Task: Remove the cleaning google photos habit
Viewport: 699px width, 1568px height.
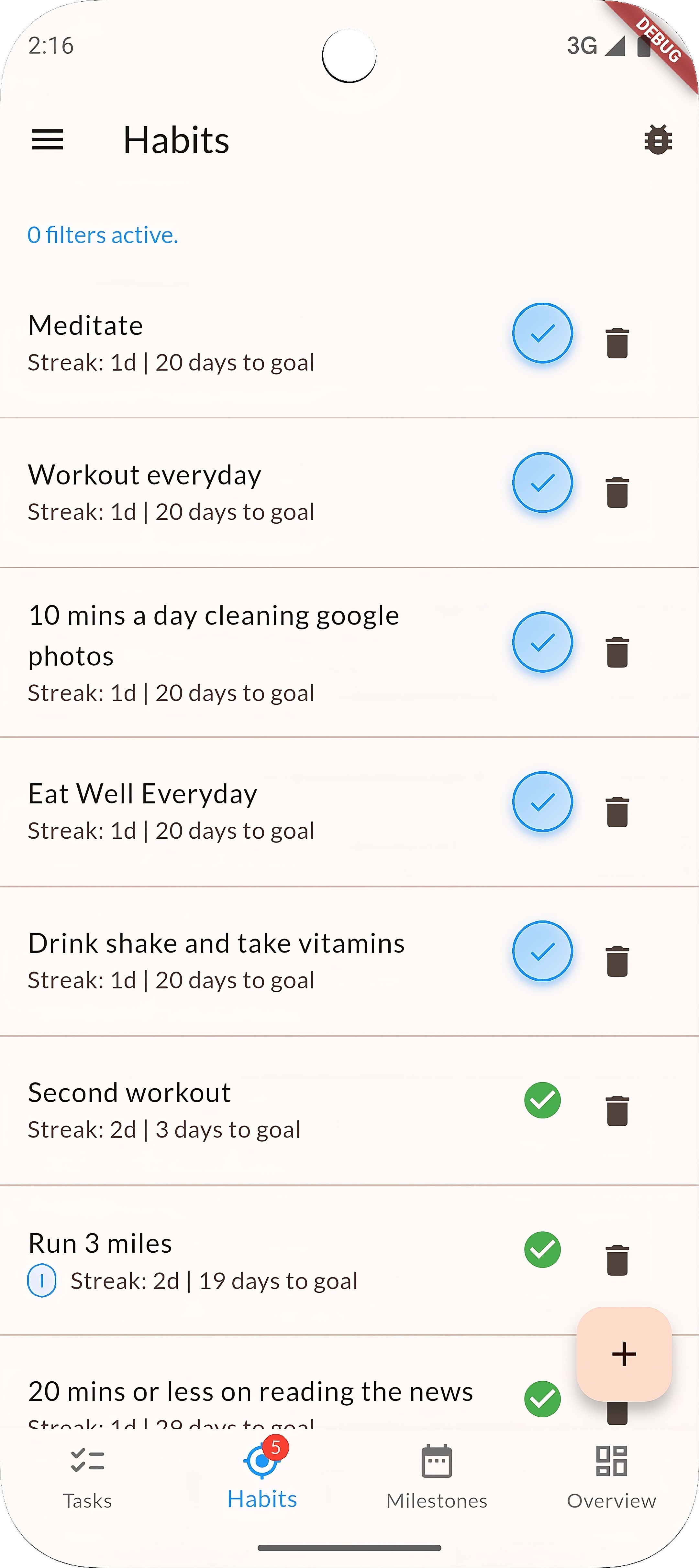Action: (617, 652)
